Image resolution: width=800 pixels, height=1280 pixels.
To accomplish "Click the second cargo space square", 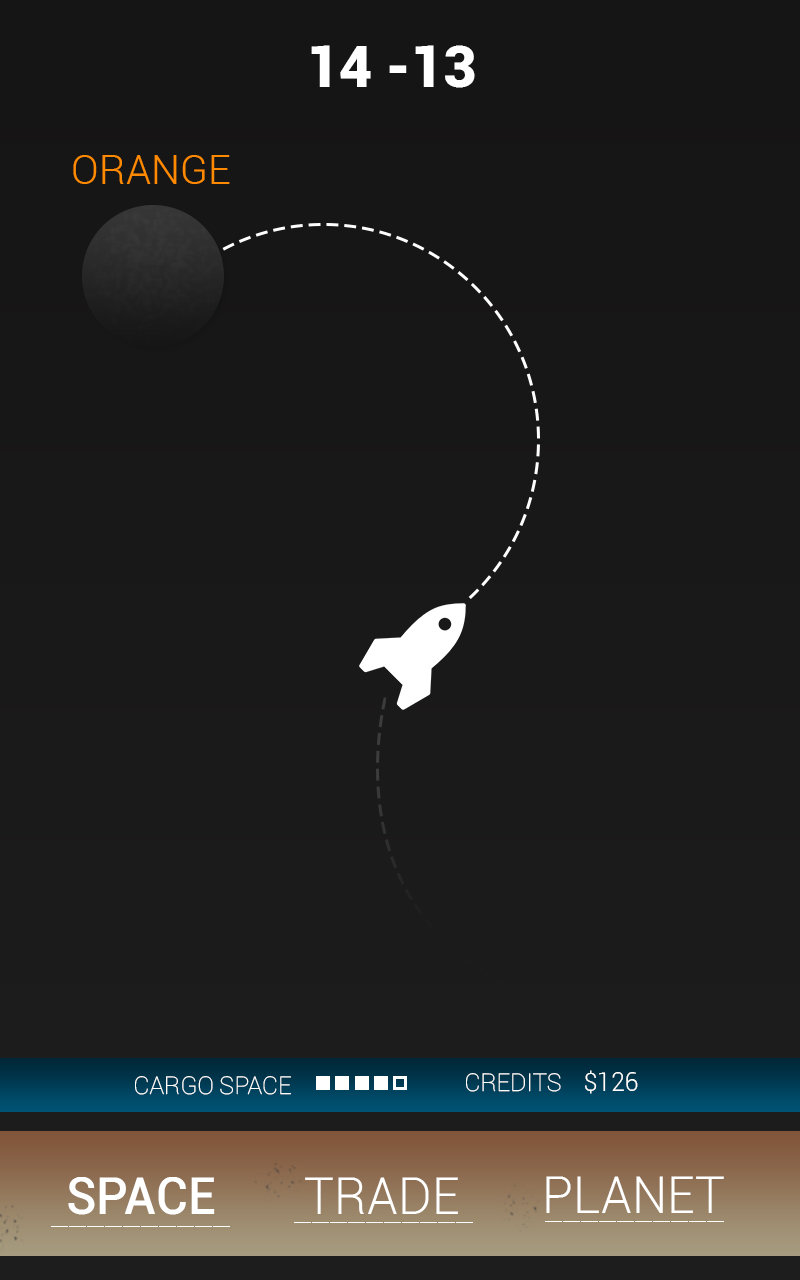I will pyautogui.click(x=342, y=1083).
